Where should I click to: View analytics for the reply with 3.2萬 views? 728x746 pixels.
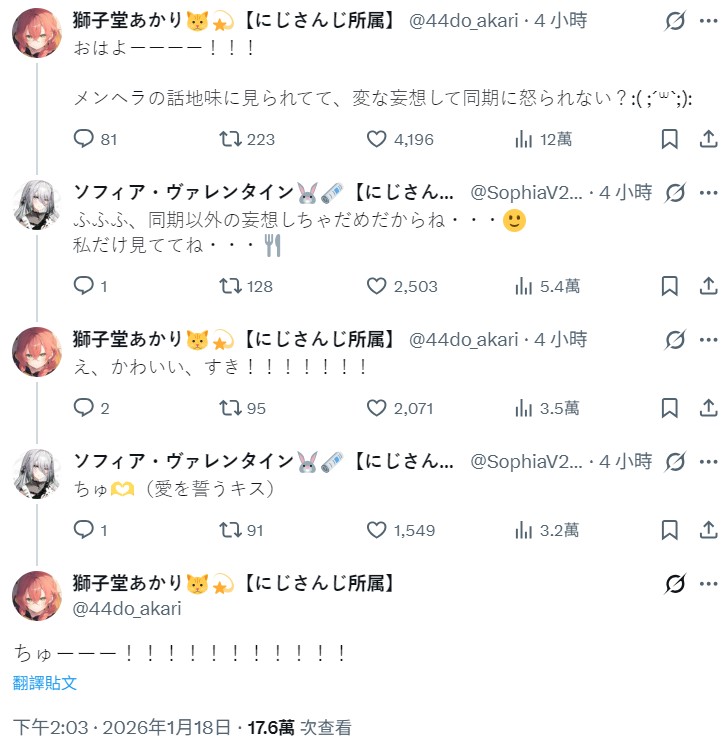pos(523,530)
